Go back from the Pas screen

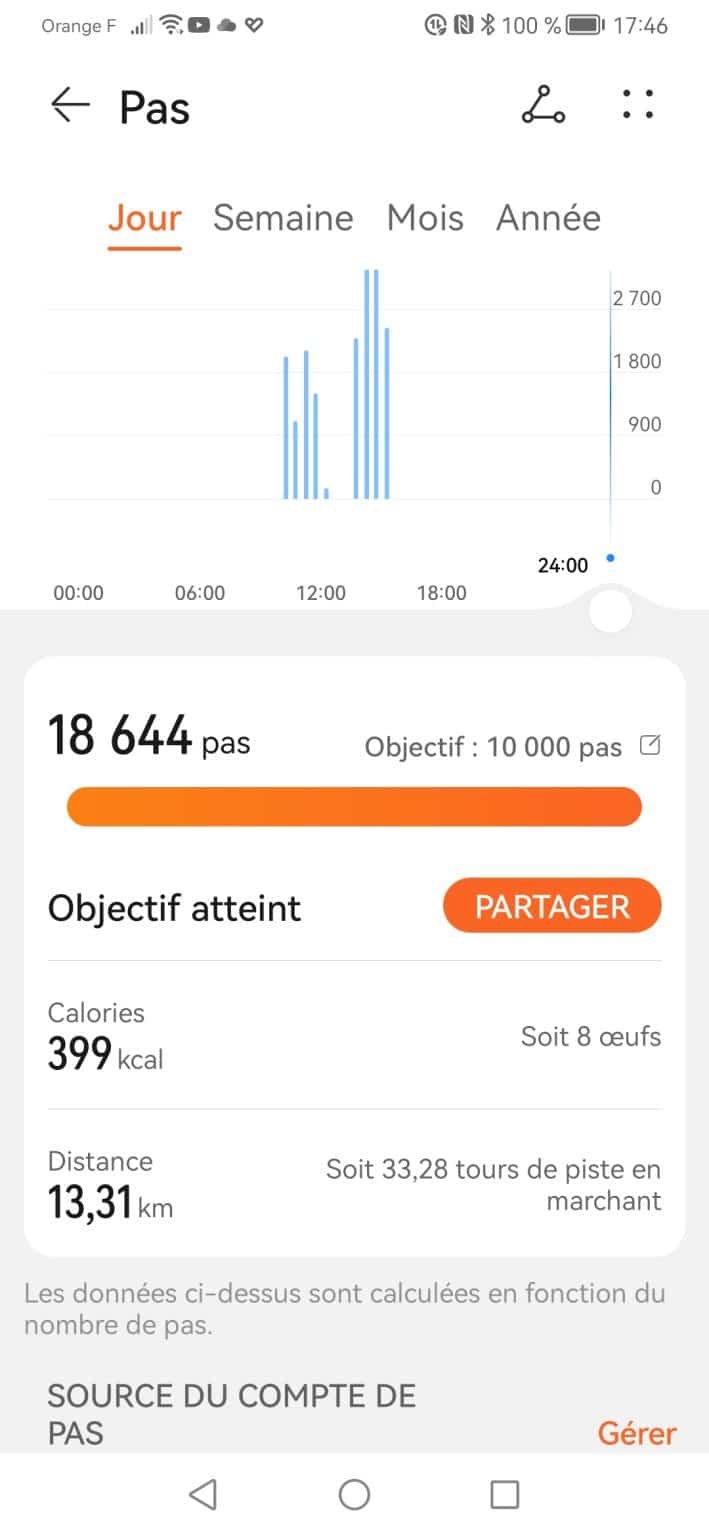70,105
